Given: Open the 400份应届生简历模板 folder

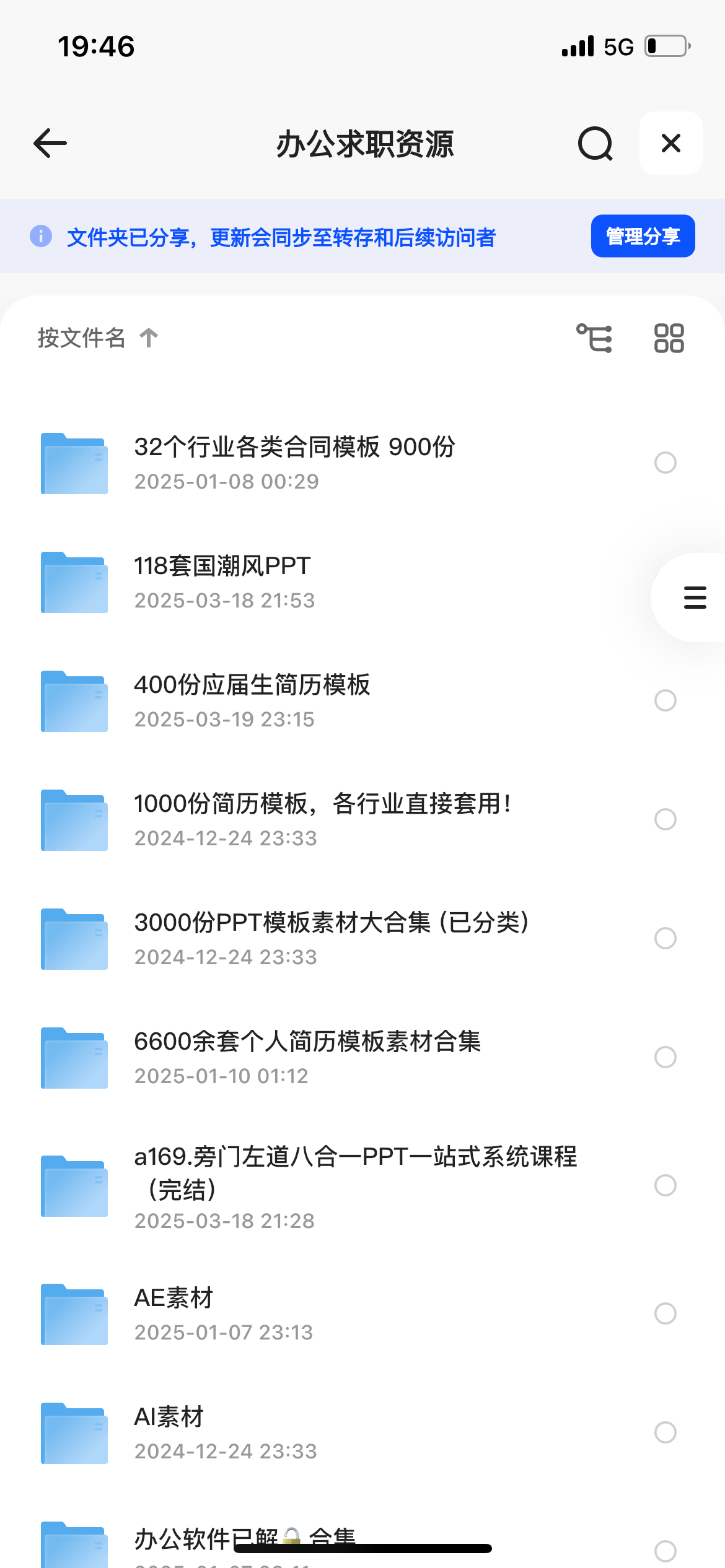Looking at the screenshot, I should point(252,700).
